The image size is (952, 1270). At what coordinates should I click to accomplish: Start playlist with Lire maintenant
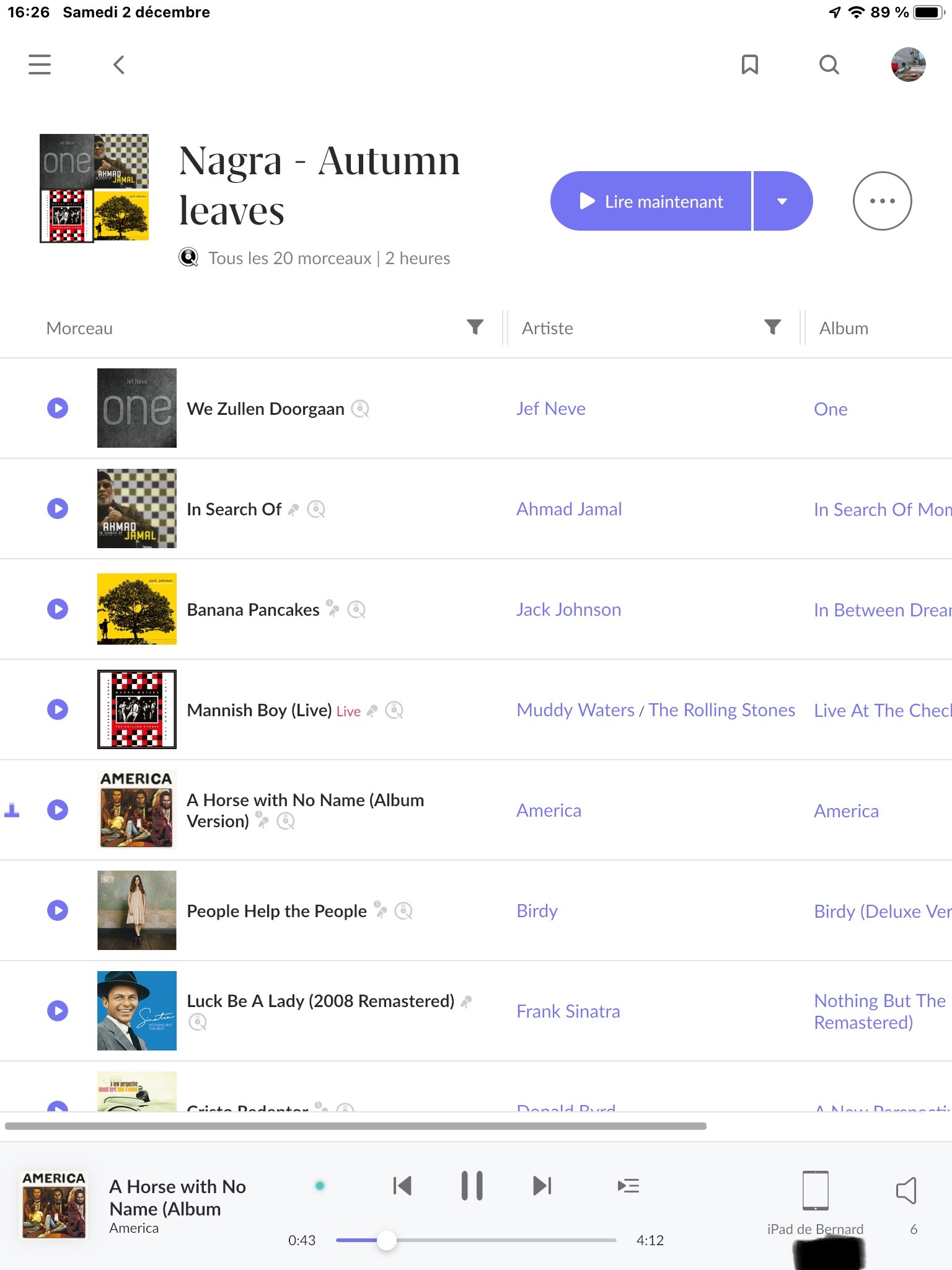coord(651,202)
